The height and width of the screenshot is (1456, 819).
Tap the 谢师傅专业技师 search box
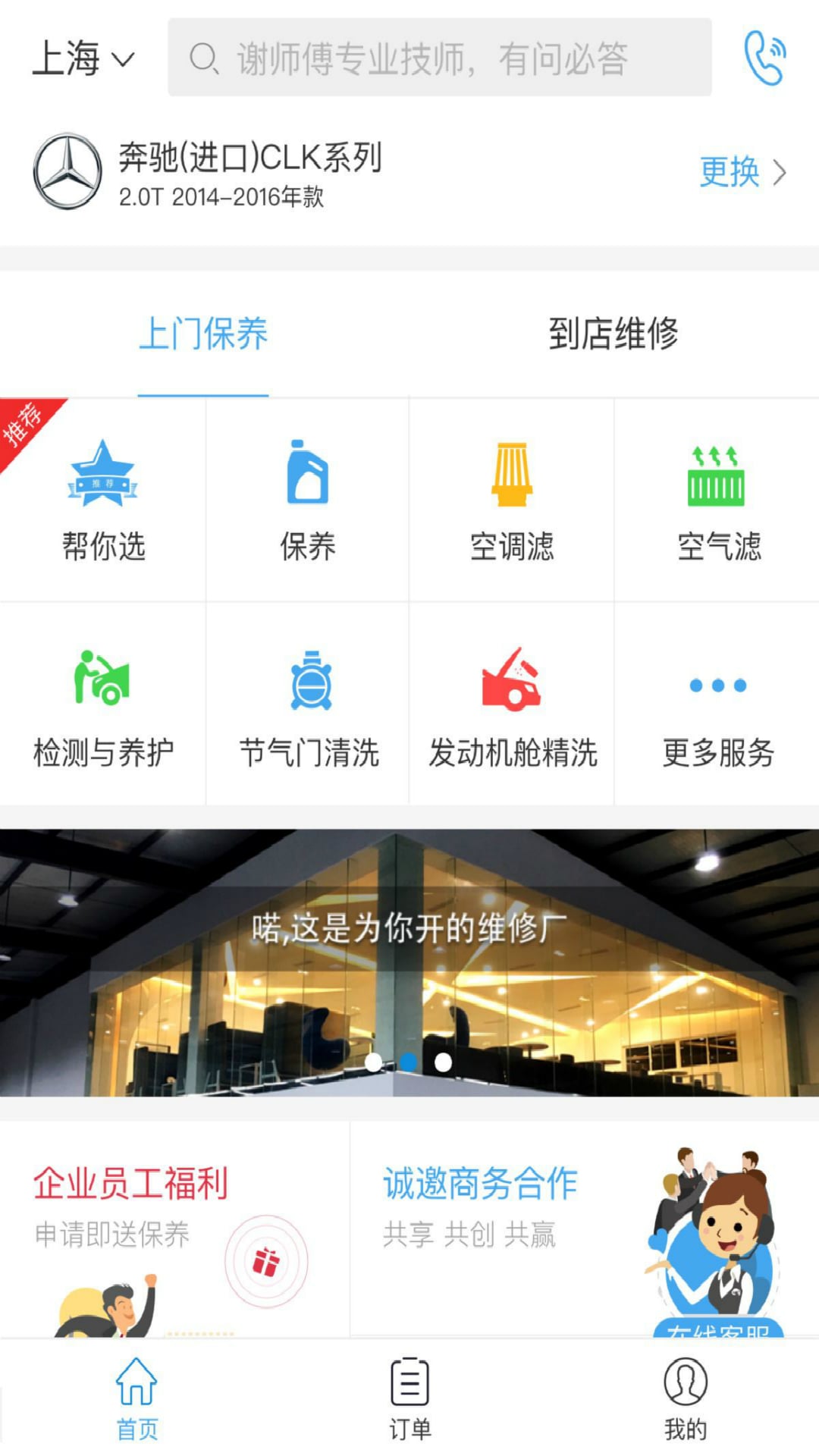[x=440, y=58]
